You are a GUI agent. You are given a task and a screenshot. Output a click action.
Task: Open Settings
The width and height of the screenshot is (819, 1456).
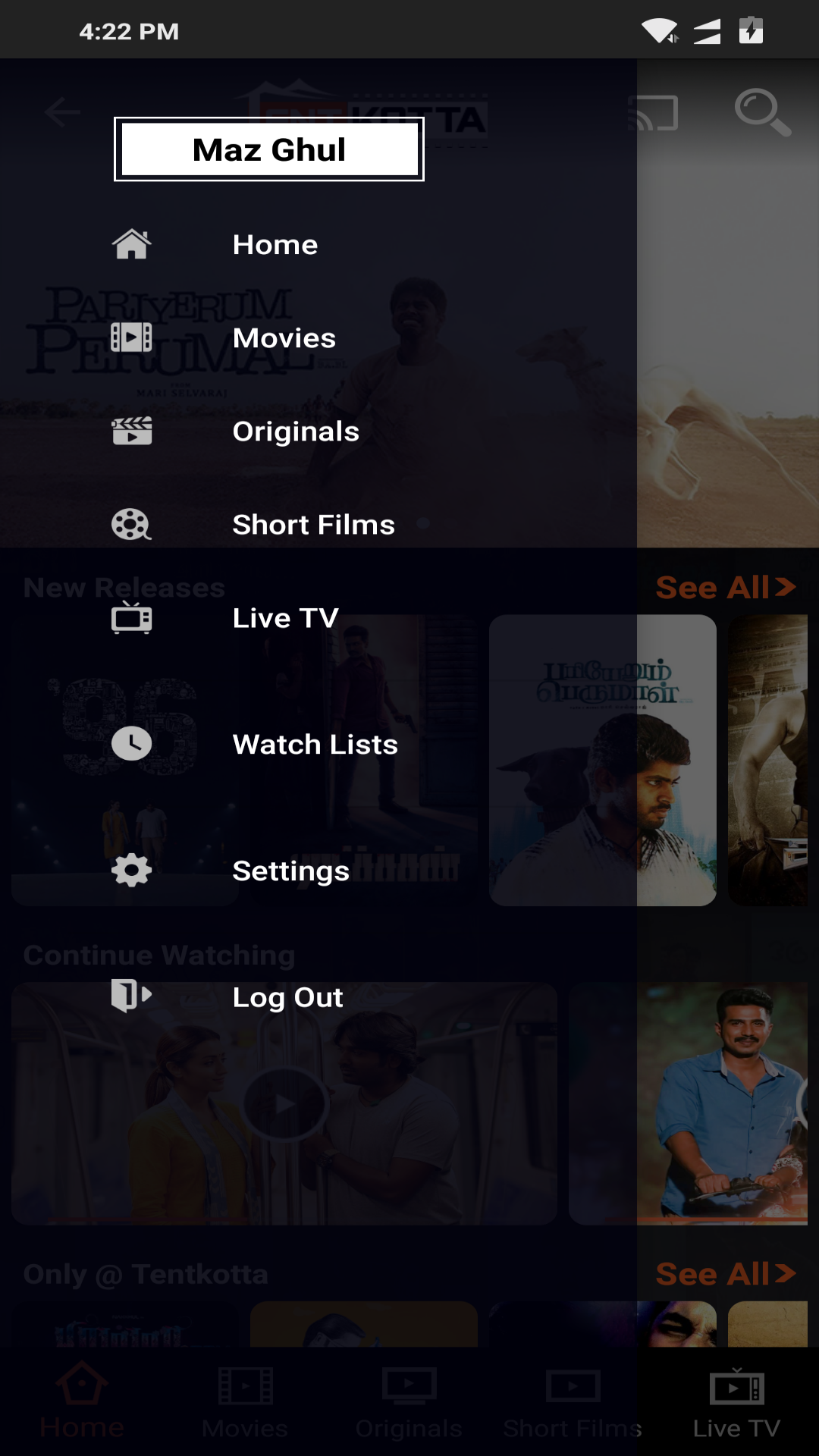290,871
